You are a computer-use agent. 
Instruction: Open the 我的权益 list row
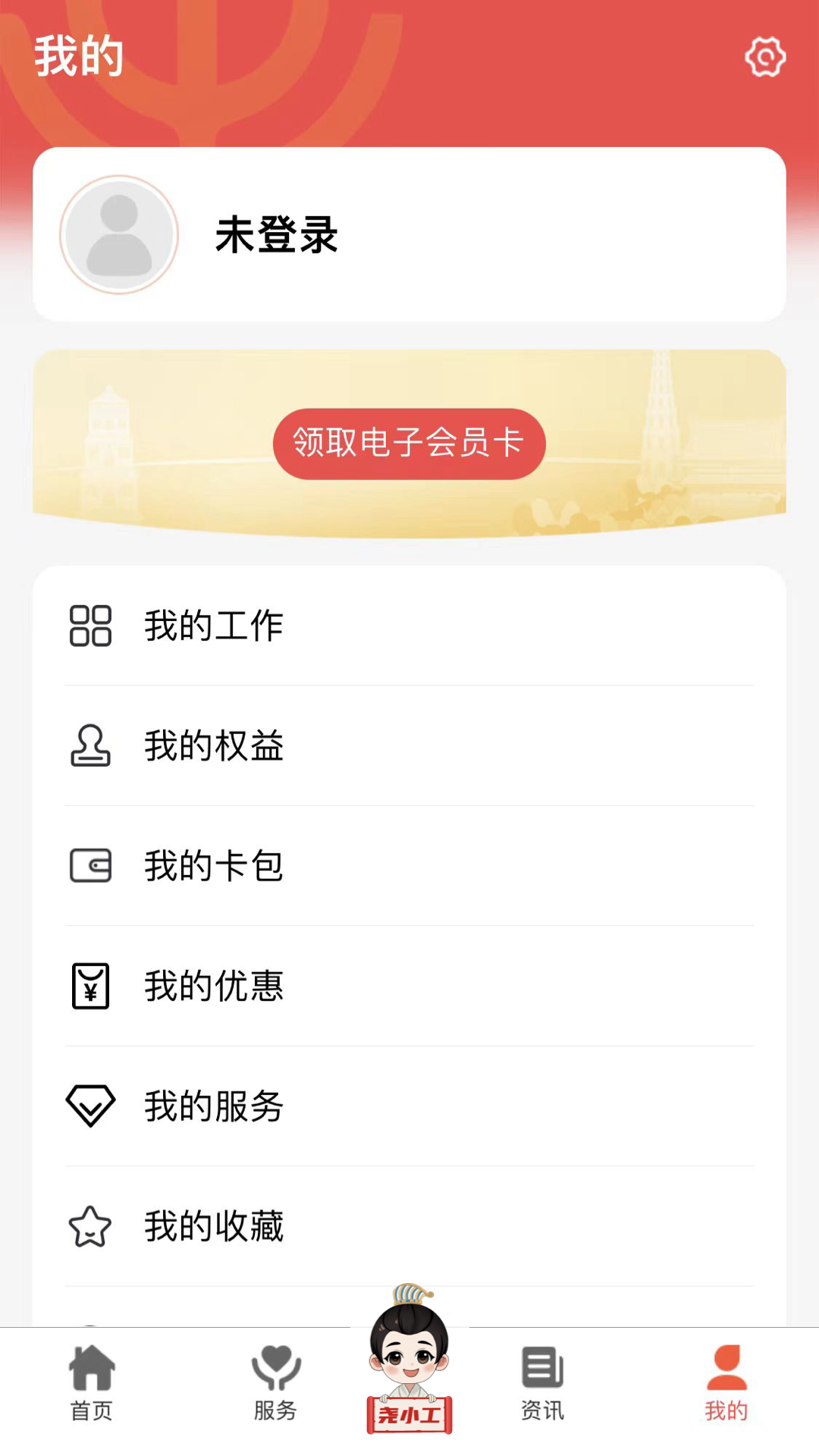point(409,746)
